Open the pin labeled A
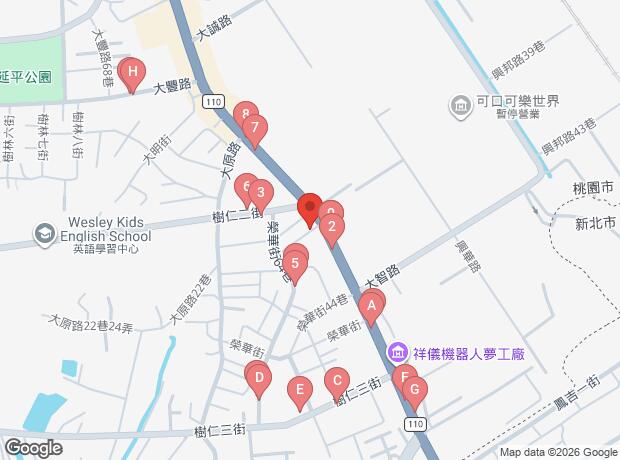 pos(371,305)
